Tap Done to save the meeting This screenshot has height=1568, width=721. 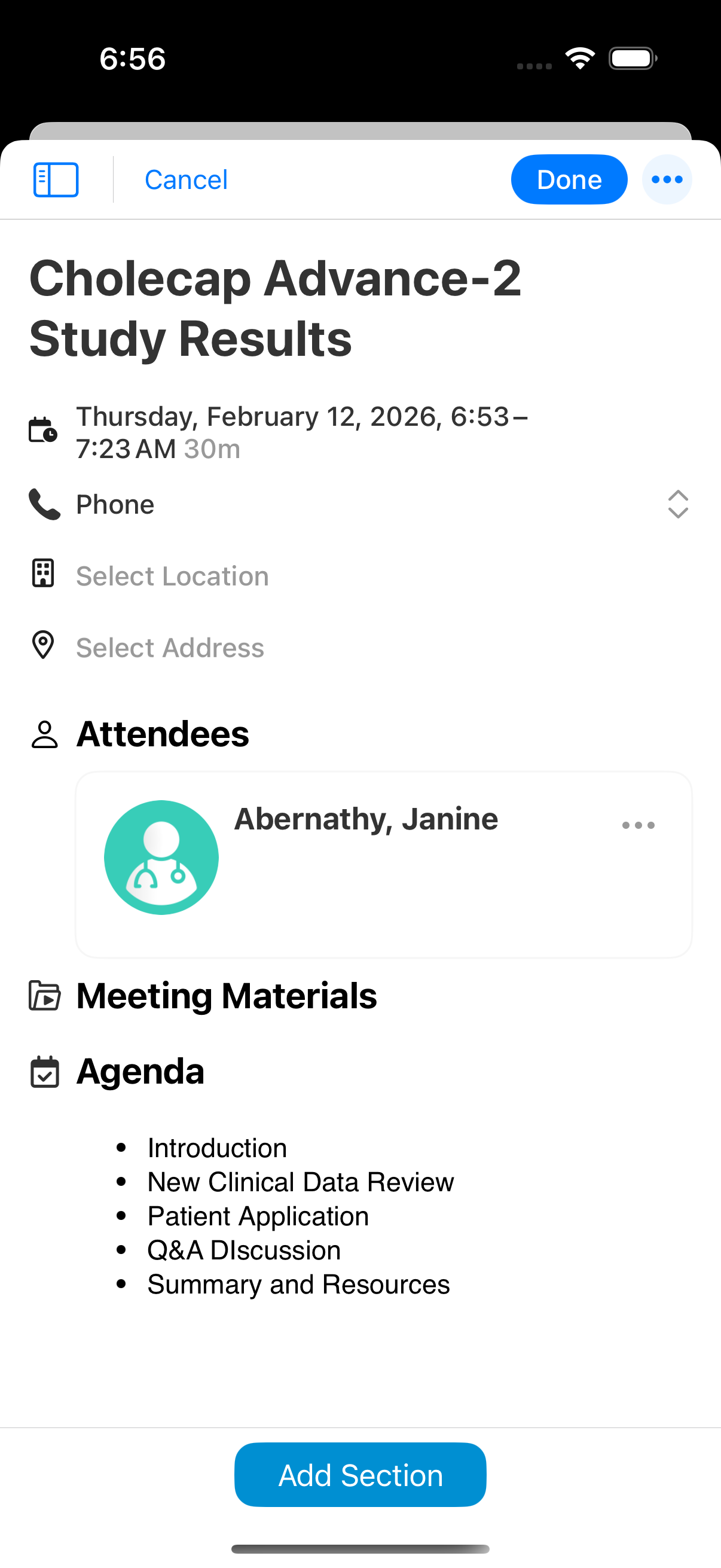pos(569,179)
